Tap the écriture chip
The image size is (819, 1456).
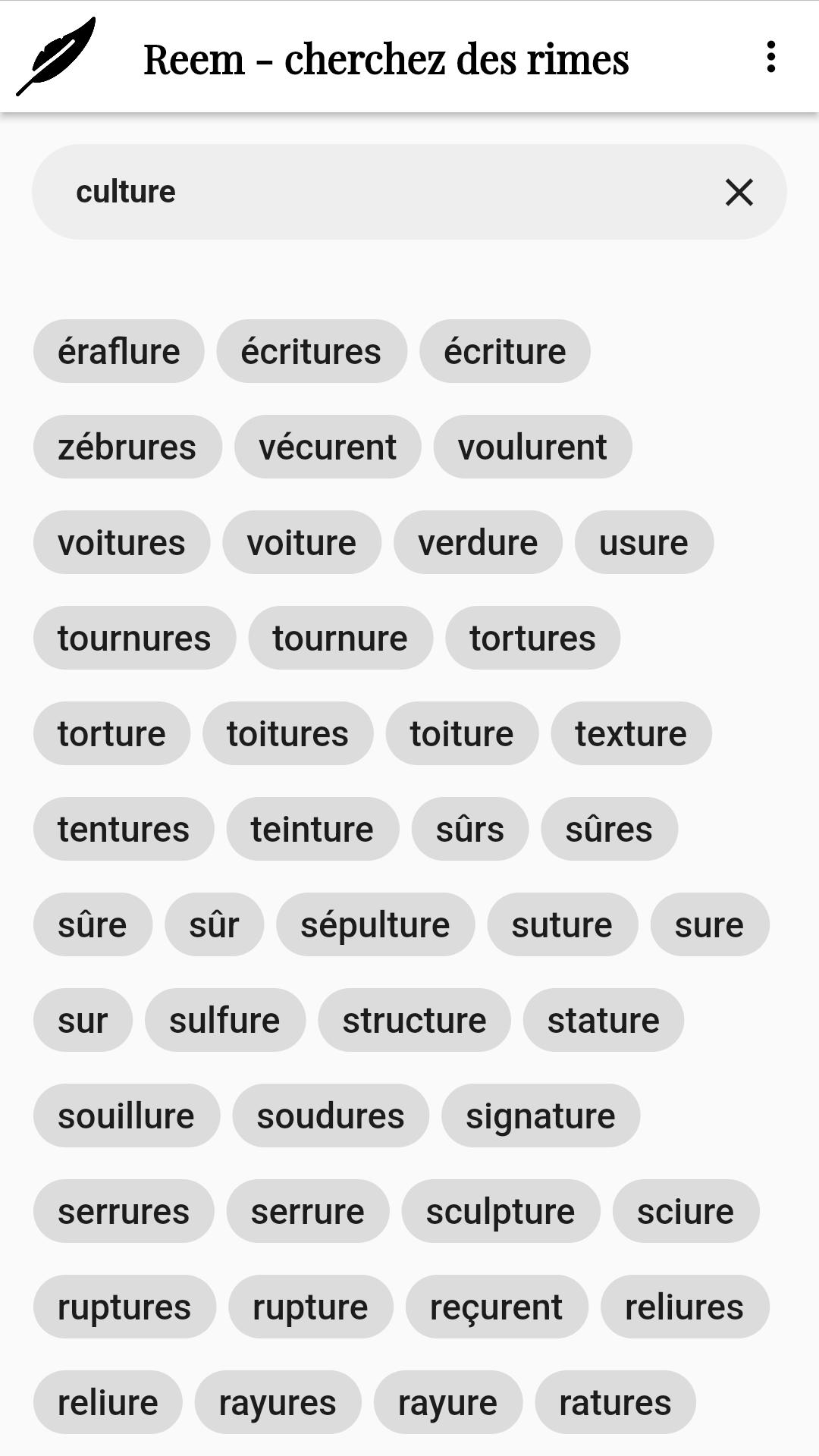tap(504, 352)
